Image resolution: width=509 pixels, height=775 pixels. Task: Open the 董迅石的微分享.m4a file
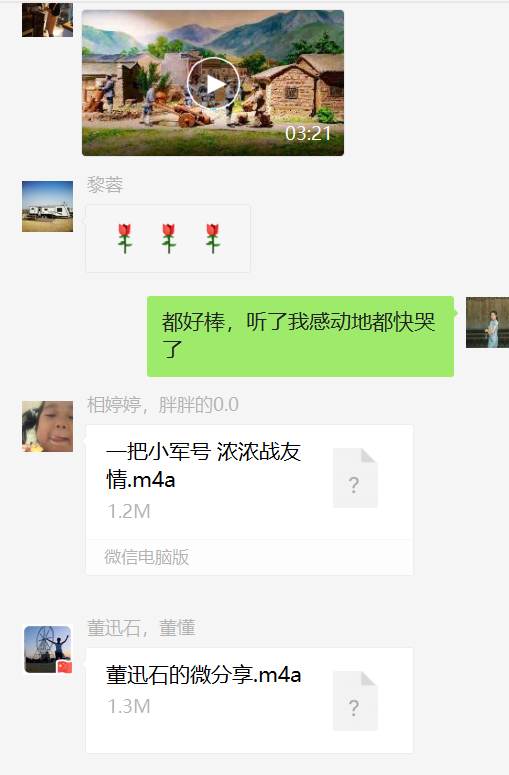pyautogui.click(x=249, y=700)
